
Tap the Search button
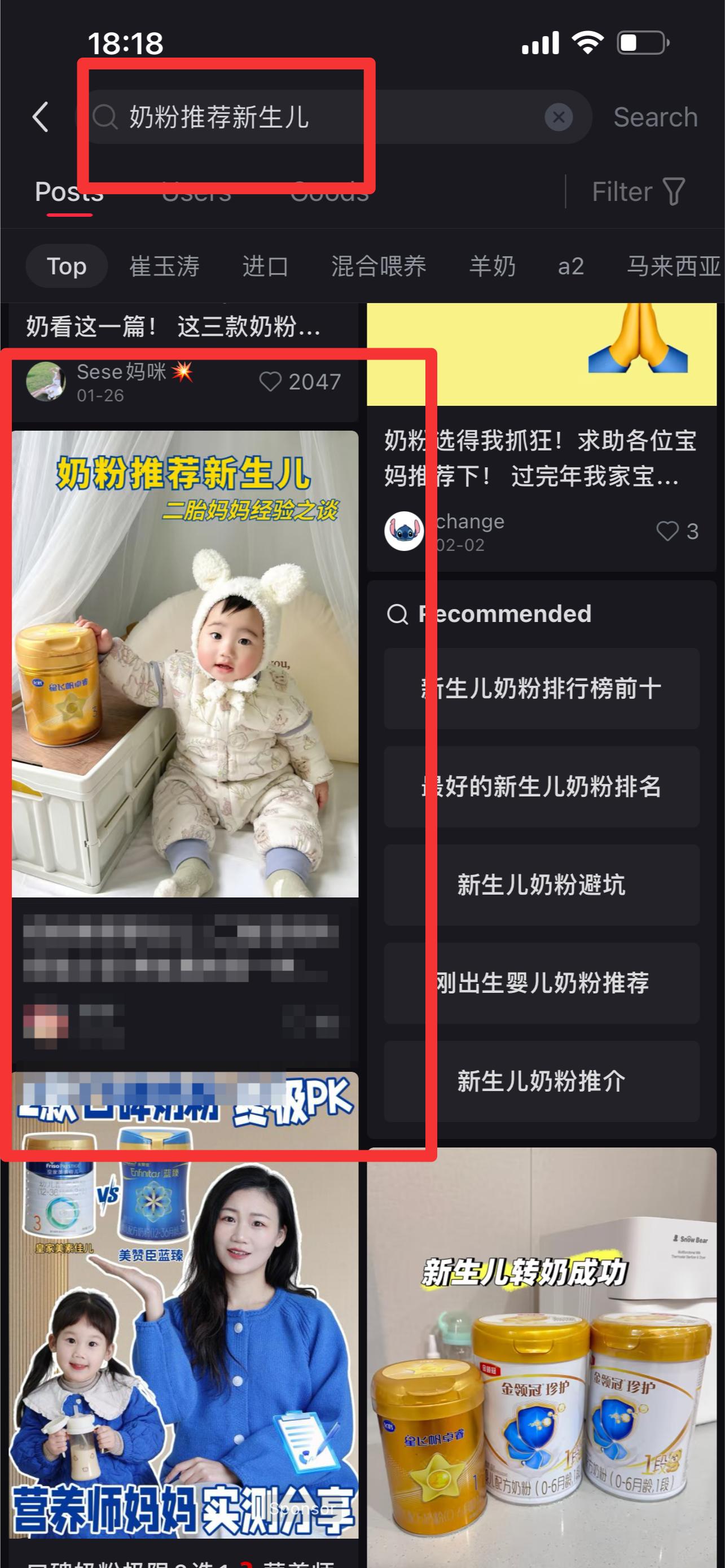(x=655, y=117)
